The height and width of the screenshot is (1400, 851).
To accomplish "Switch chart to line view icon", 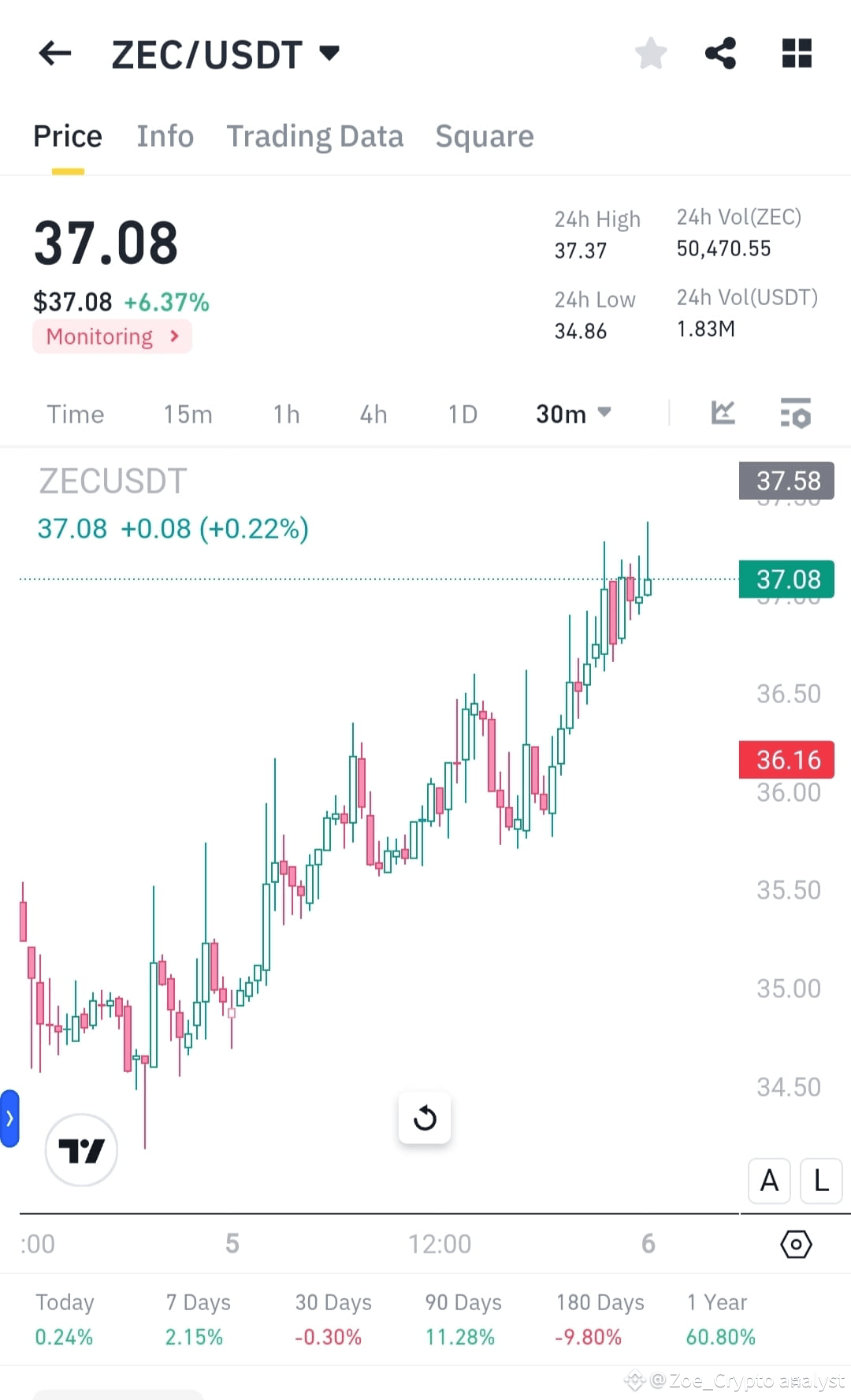I will 722,413.
